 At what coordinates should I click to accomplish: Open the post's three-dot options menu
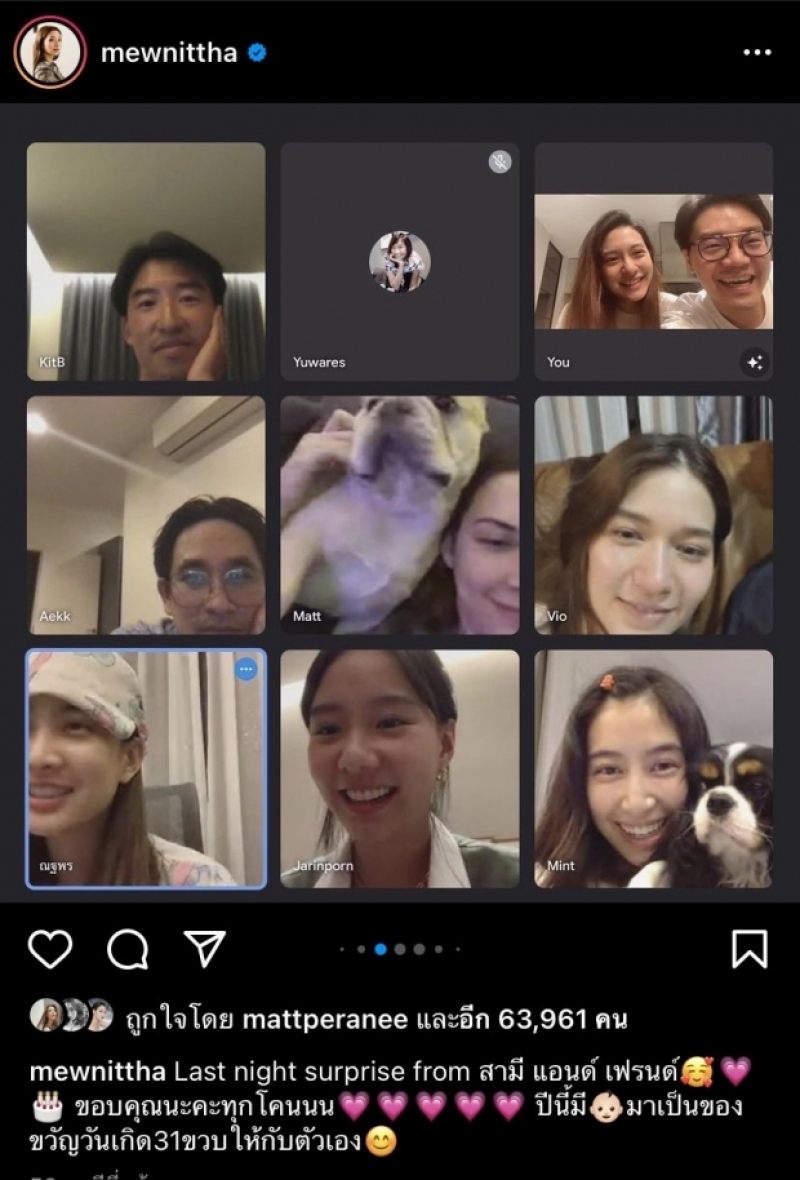click(x=757, y=52)
